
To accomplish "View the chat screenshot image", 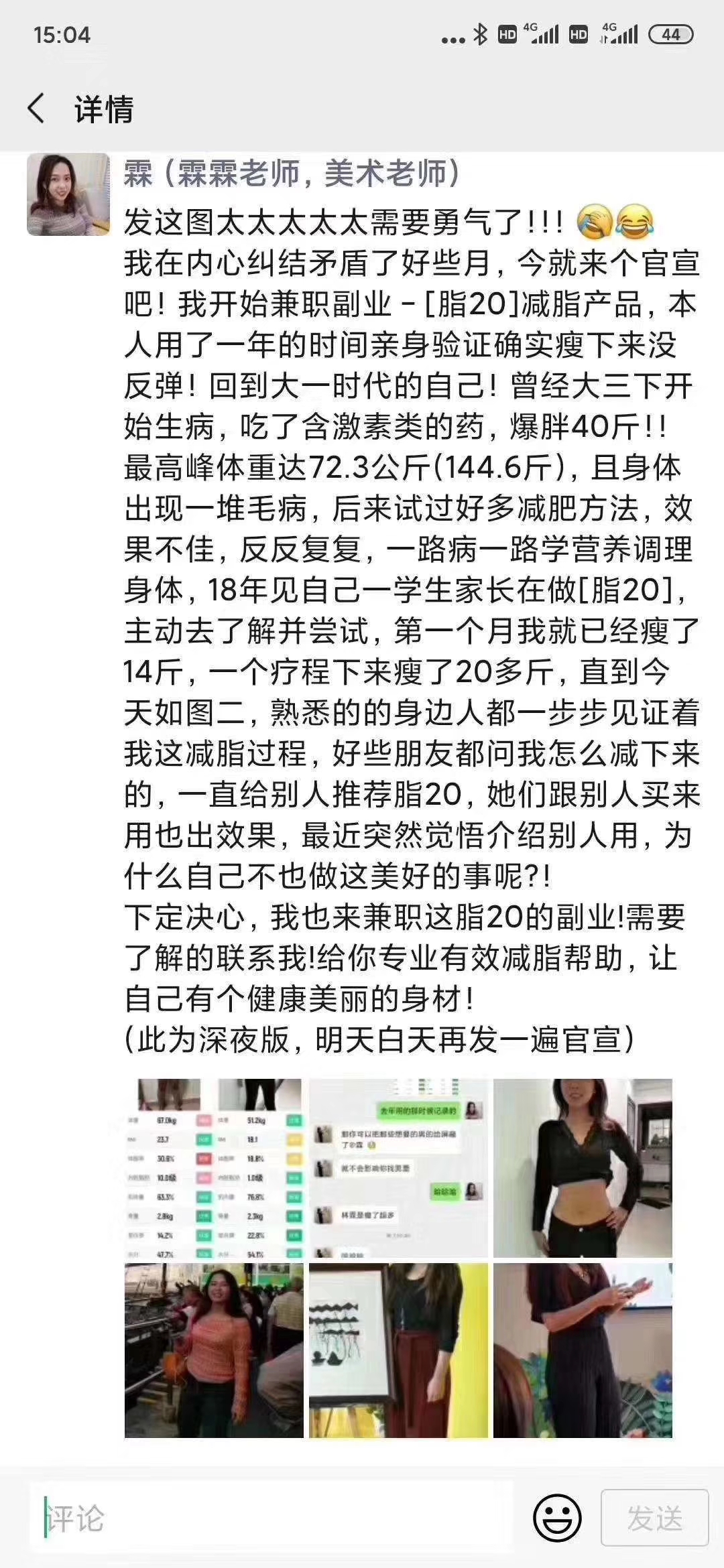I will coord(398,1168).
